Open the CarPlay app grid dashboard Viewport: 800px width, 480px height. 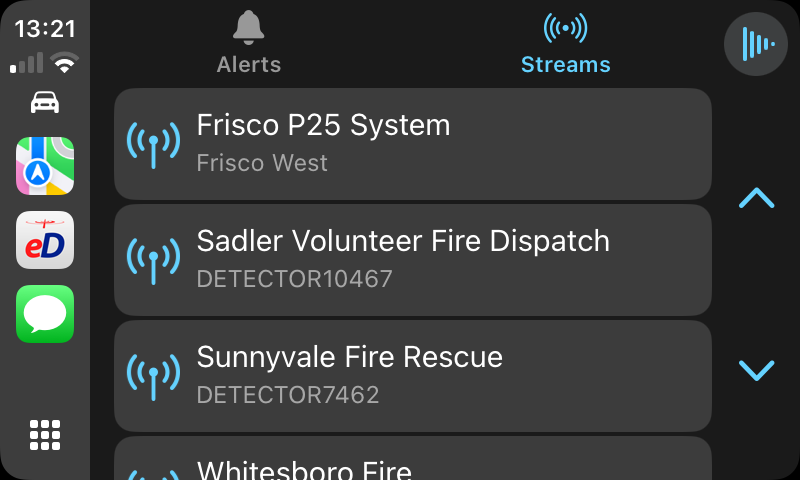tap(45, 435)
